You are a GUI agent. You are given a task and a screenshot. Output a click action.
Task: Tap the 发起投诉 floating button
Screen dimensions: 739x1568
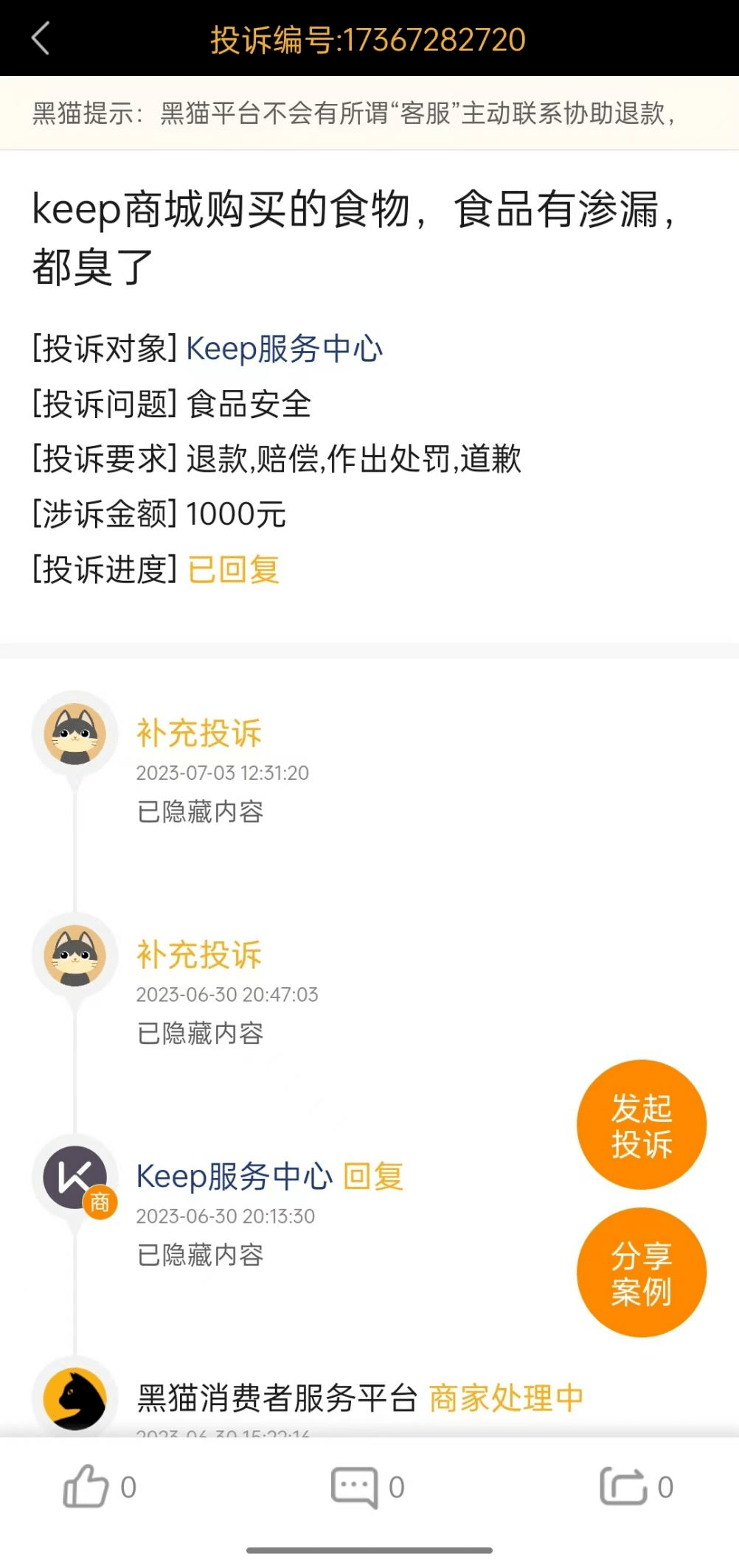click(641, 1125)
